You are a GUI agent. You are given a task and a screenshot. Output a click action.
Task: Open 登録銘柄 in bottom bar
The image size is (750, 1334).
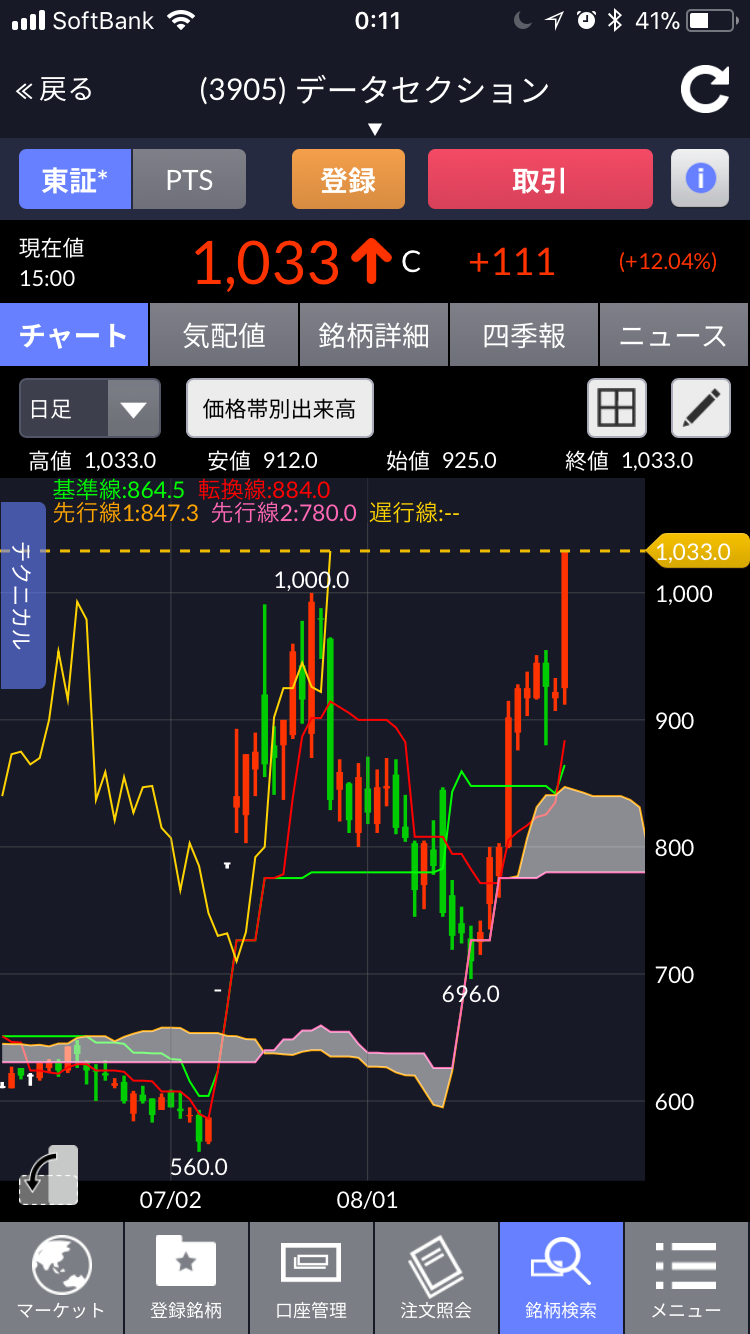[x=186, y=1278]
